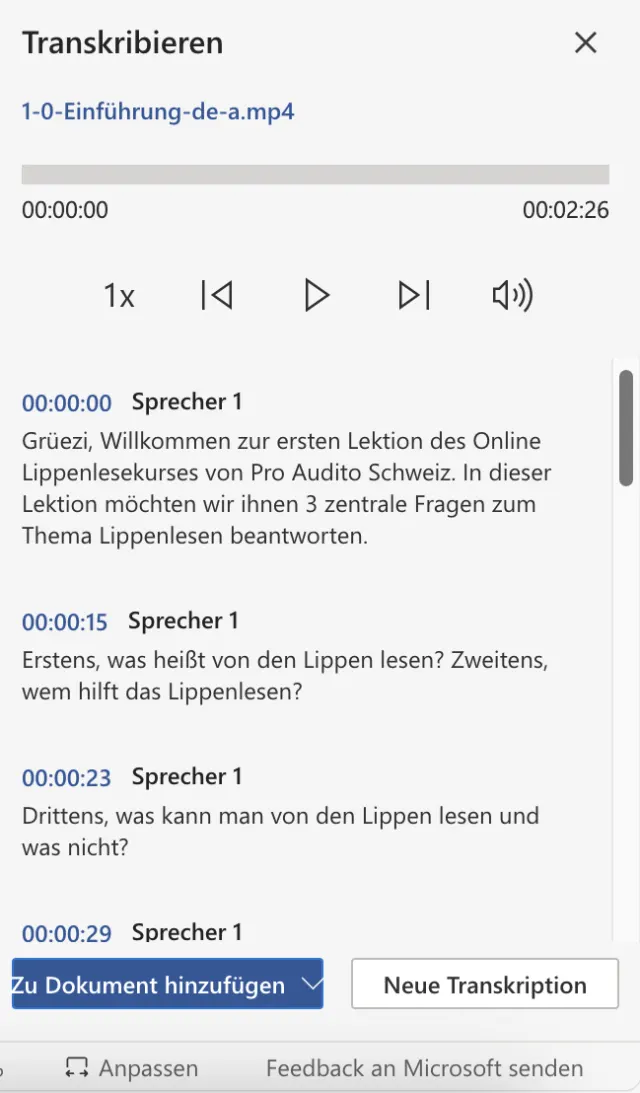Start a Neue Transkription
The width and height of the screenshot is (640, 1093).
click(485, 985)
